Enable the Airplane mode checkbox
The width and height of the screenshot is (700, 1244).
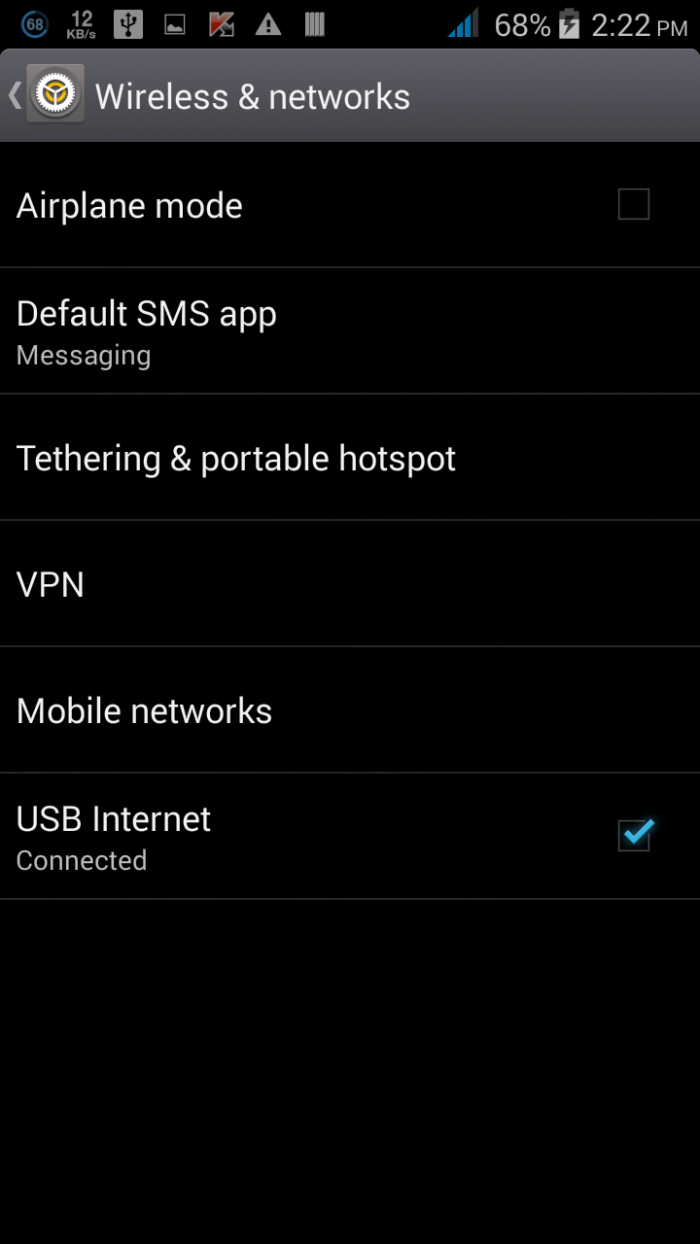633,205
